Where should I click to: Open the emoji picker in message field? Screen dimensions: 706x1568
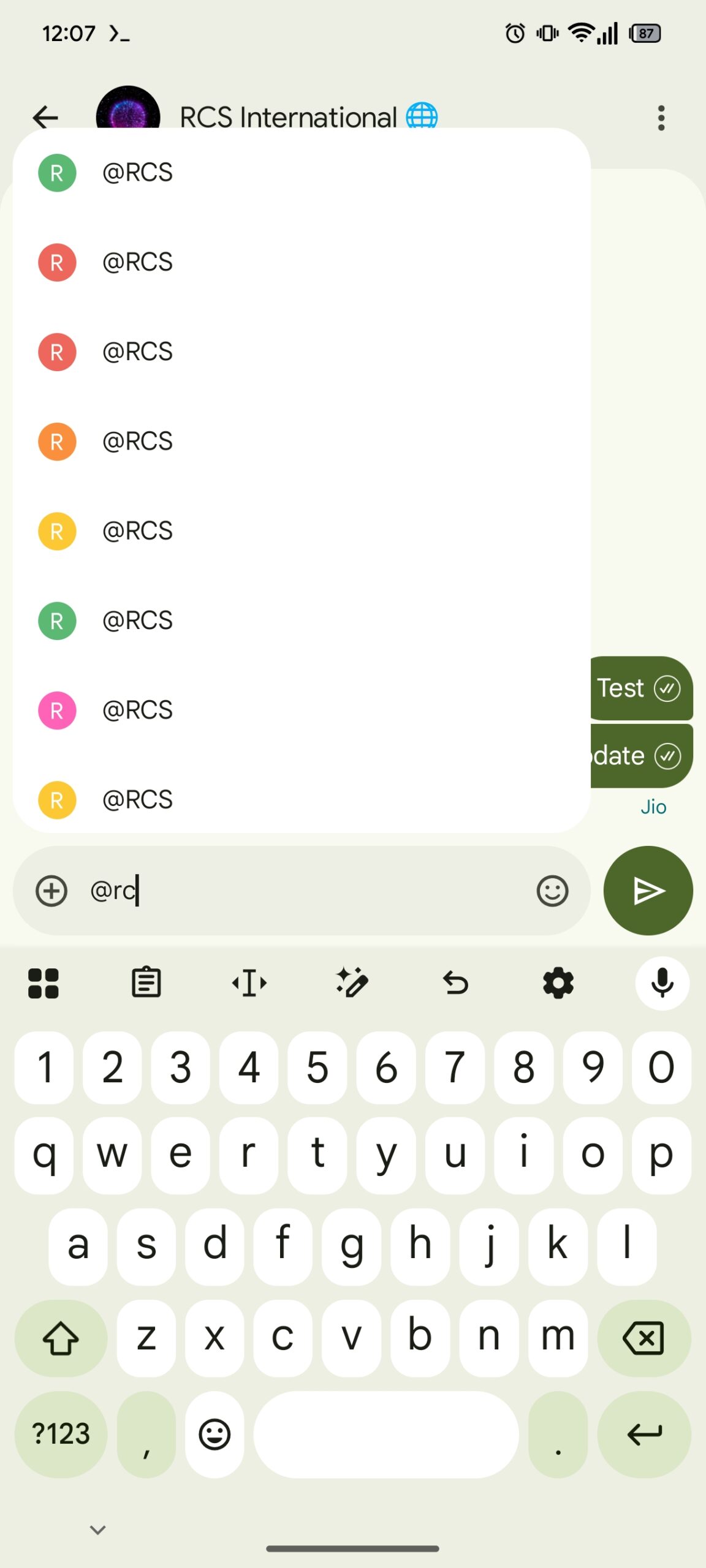[552, 891]
